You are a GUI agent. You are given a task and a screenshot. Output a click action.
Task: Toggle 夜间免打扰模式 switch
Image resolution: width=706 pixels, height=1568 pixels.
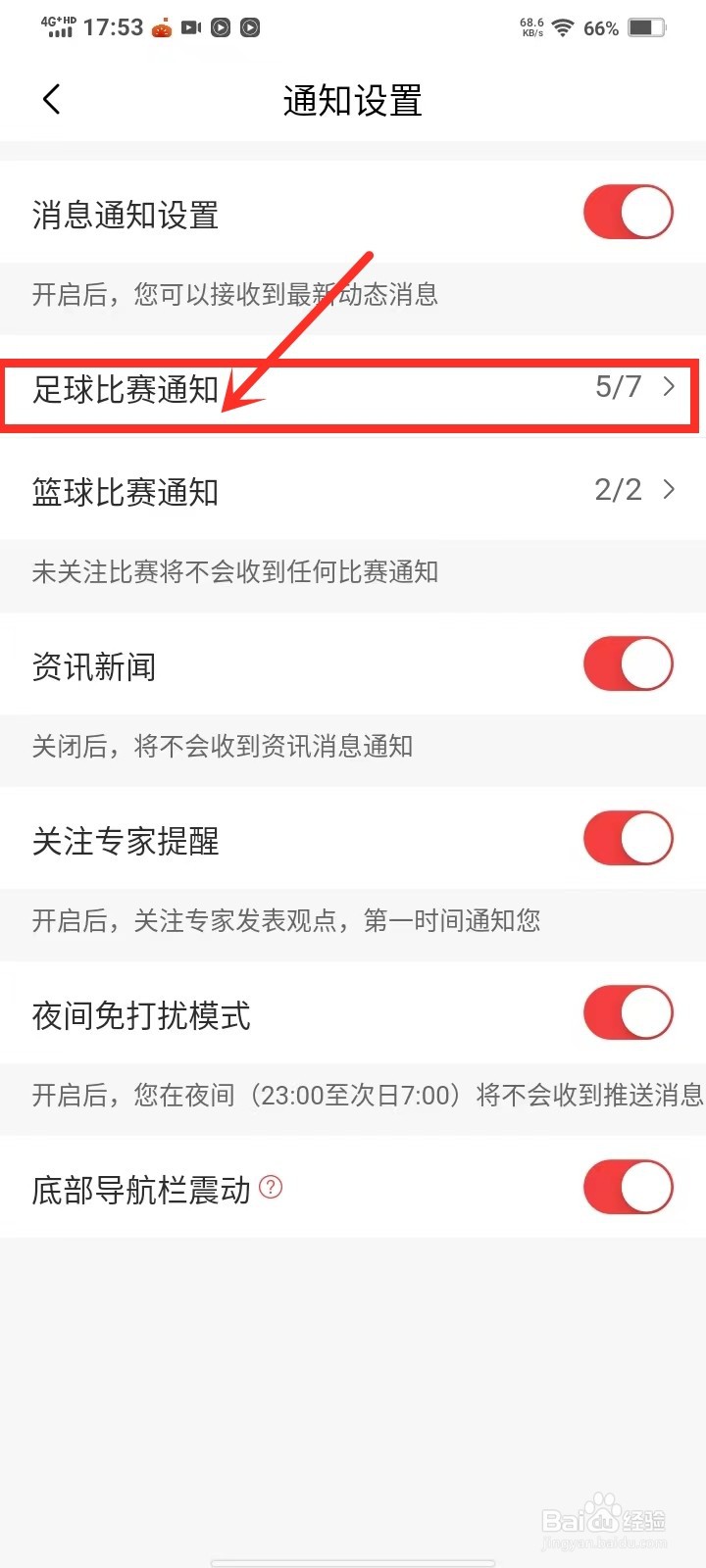pos(628,1013)
